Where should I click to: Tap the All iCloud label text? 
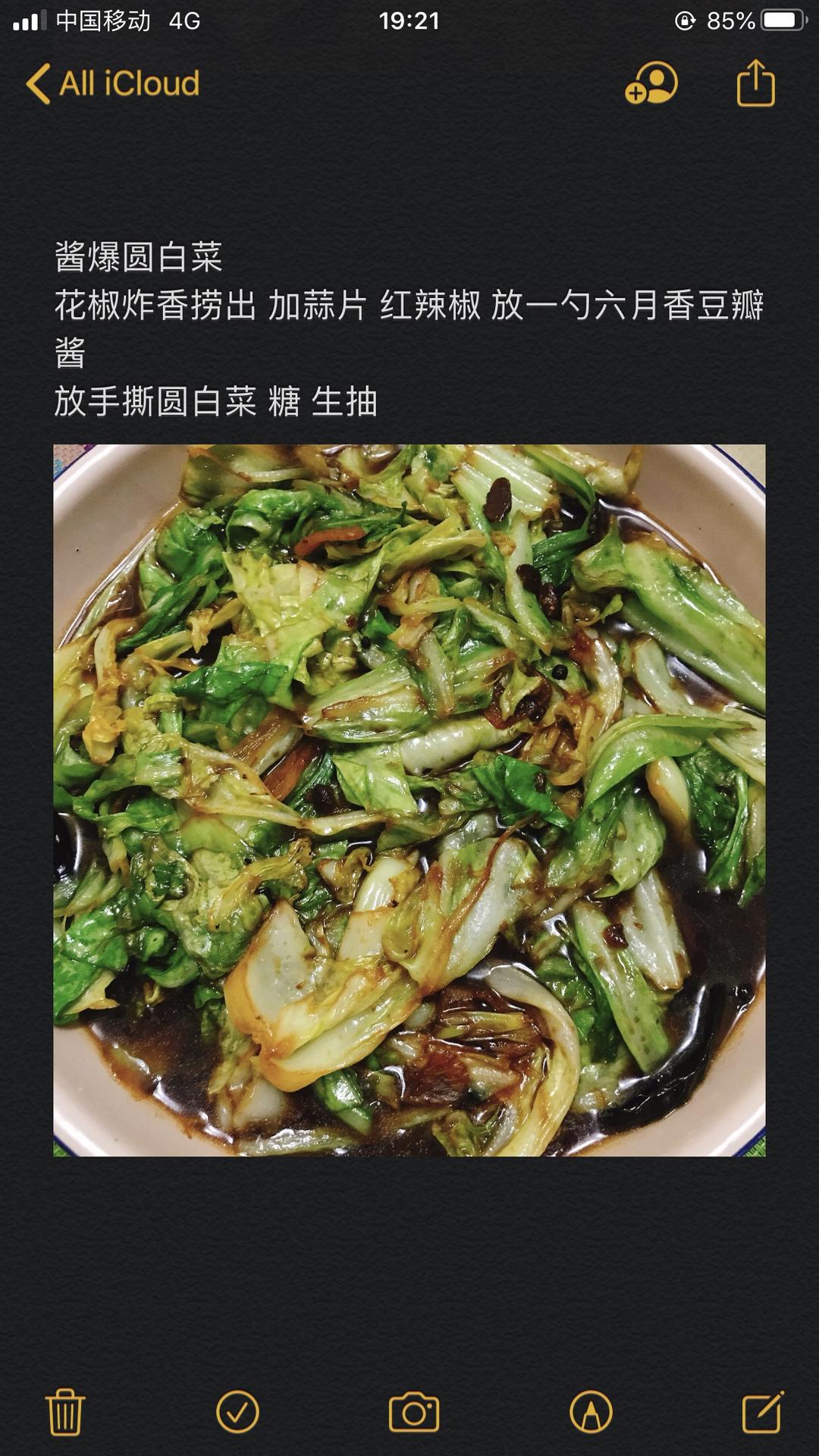click(x=127, y=85)
